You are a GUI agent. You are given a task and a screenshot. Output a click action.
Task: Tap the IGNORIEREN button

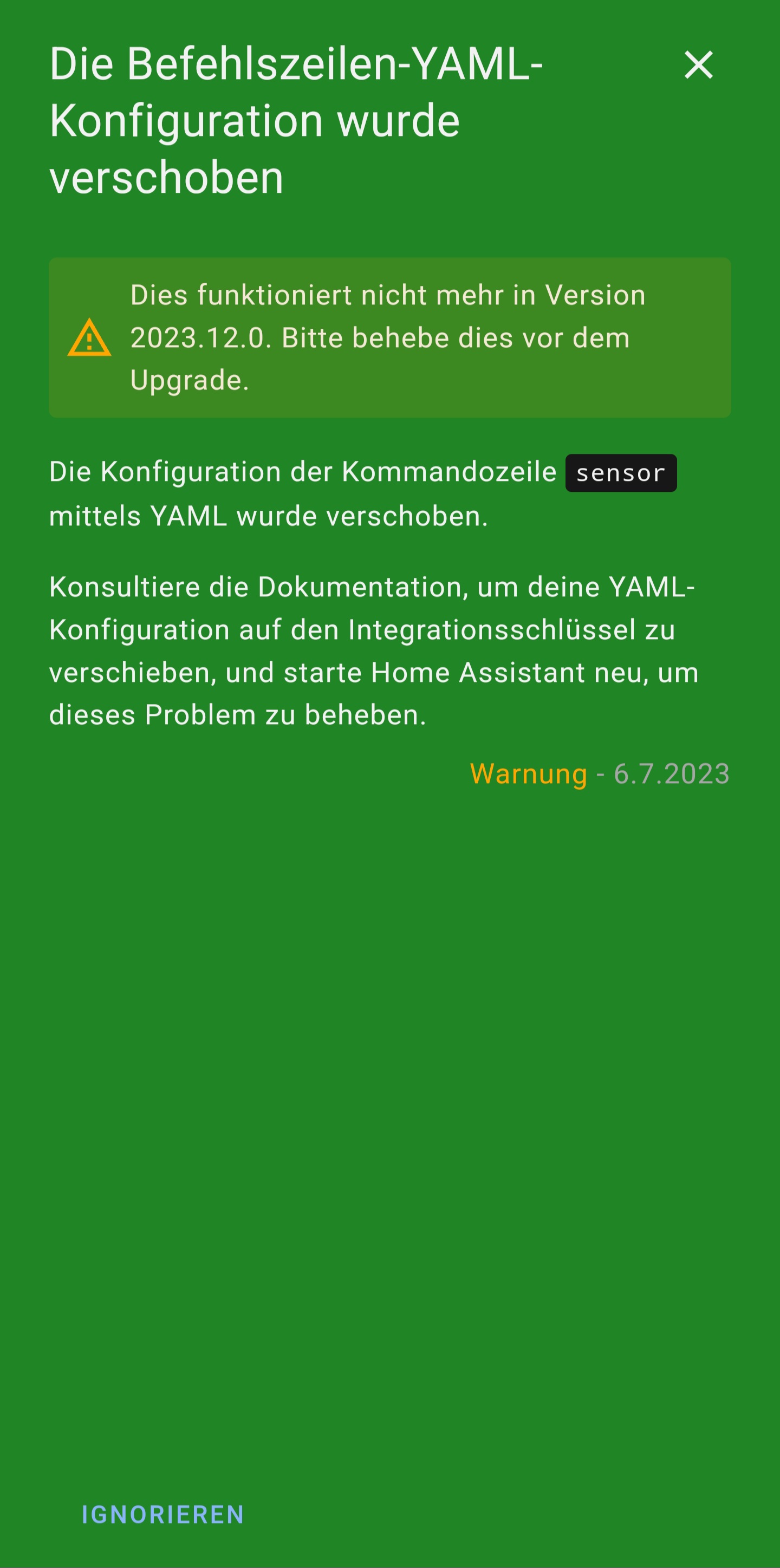point(162,1515)
